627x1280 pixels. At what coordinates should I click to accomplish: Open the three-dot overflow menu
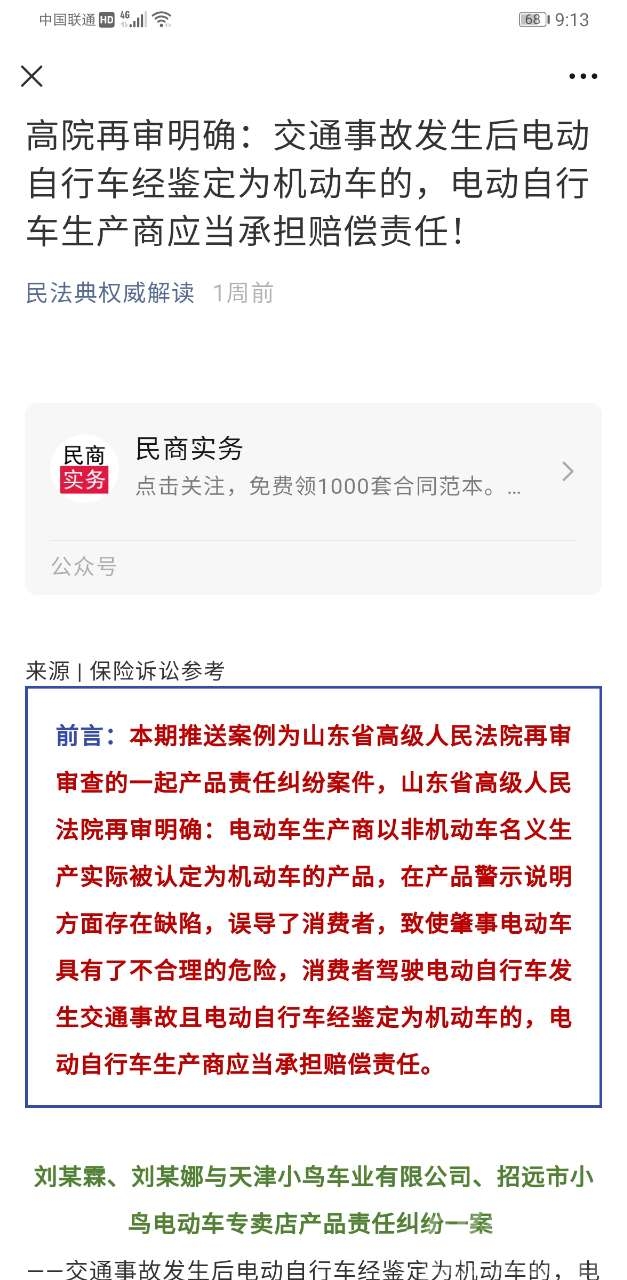pyautogui.click(x=582, y=76)
